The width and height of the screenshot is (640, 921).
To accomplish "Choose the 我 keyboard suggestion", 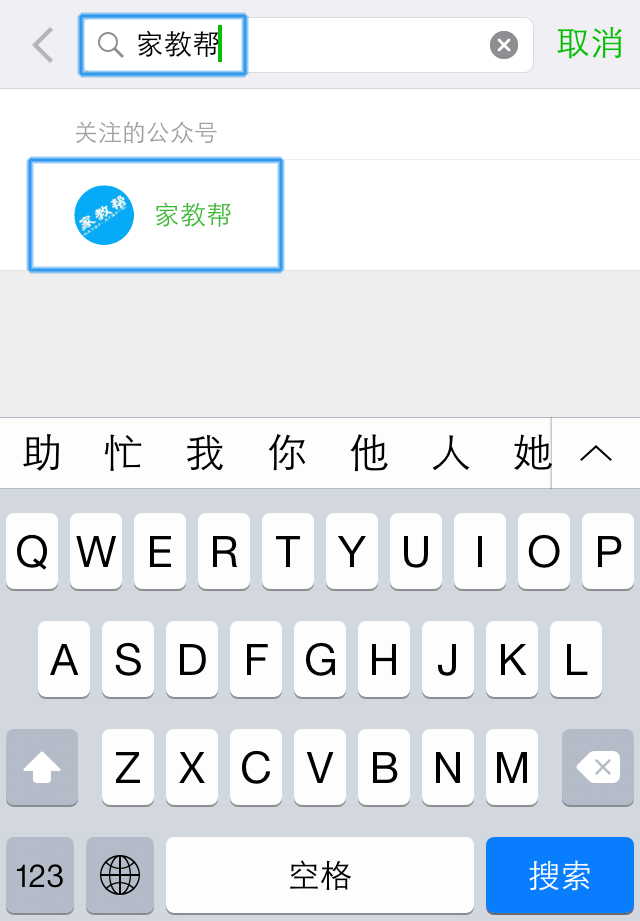I will point(205,454).
